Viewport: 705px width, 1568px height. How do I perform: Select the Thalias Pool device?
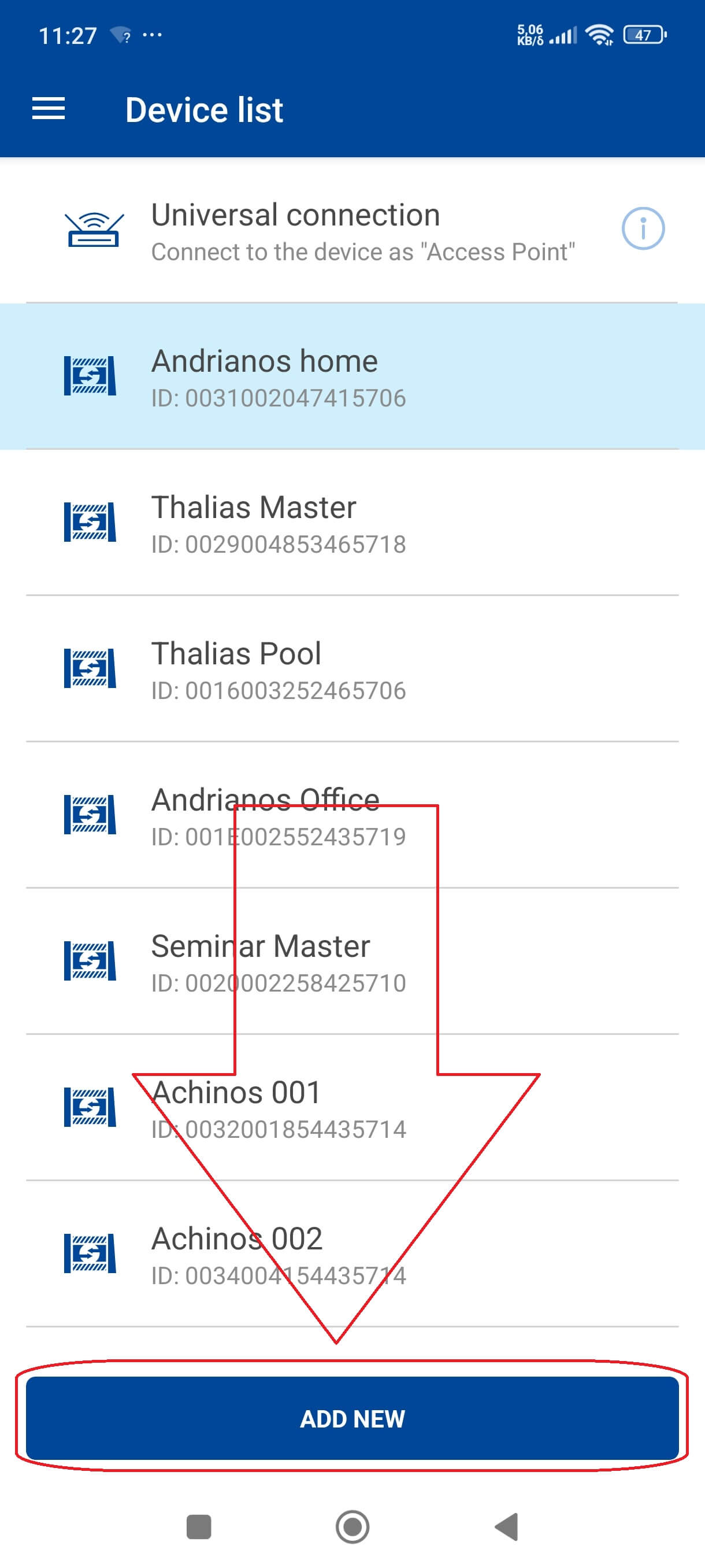352,669
